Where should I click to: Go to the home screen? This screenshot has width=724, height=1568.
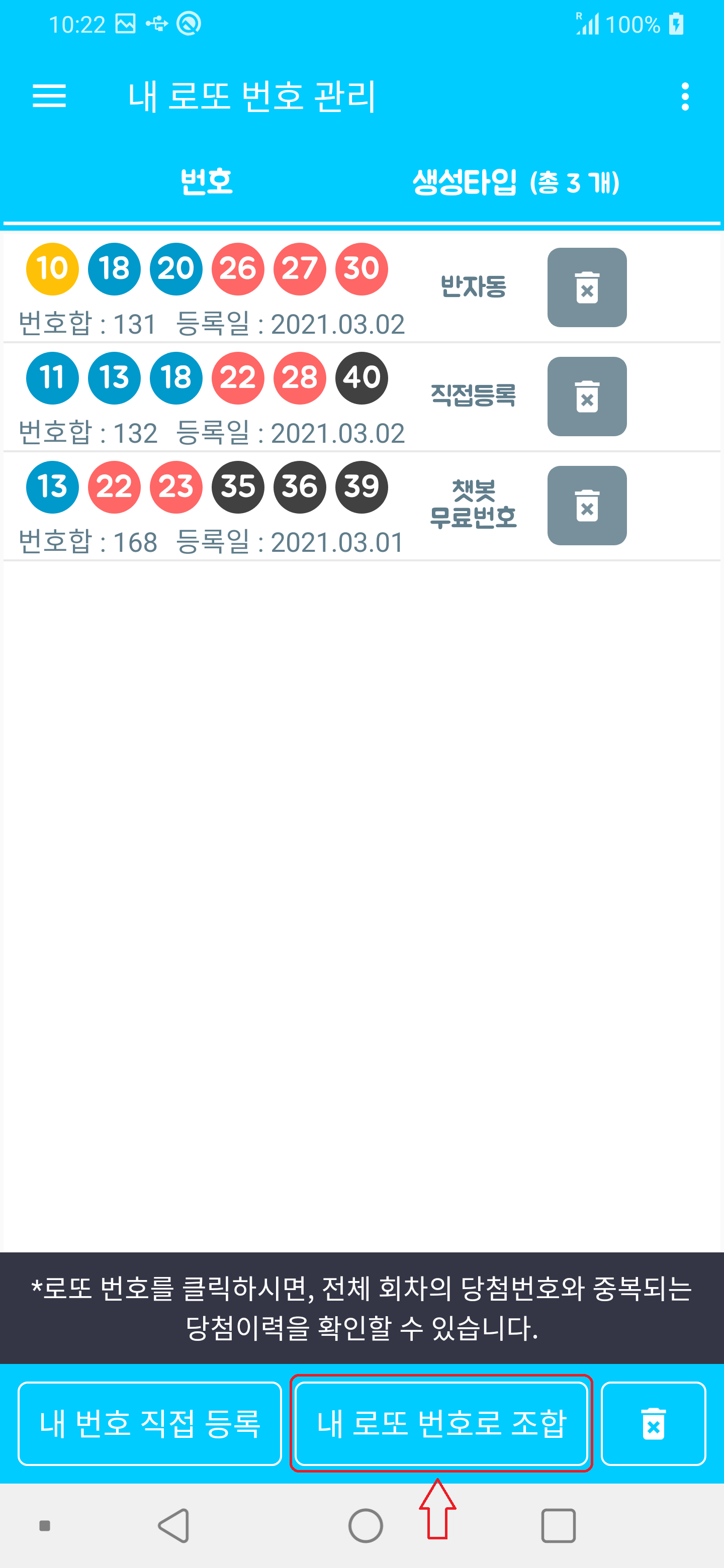click(x=366, y=1525)
